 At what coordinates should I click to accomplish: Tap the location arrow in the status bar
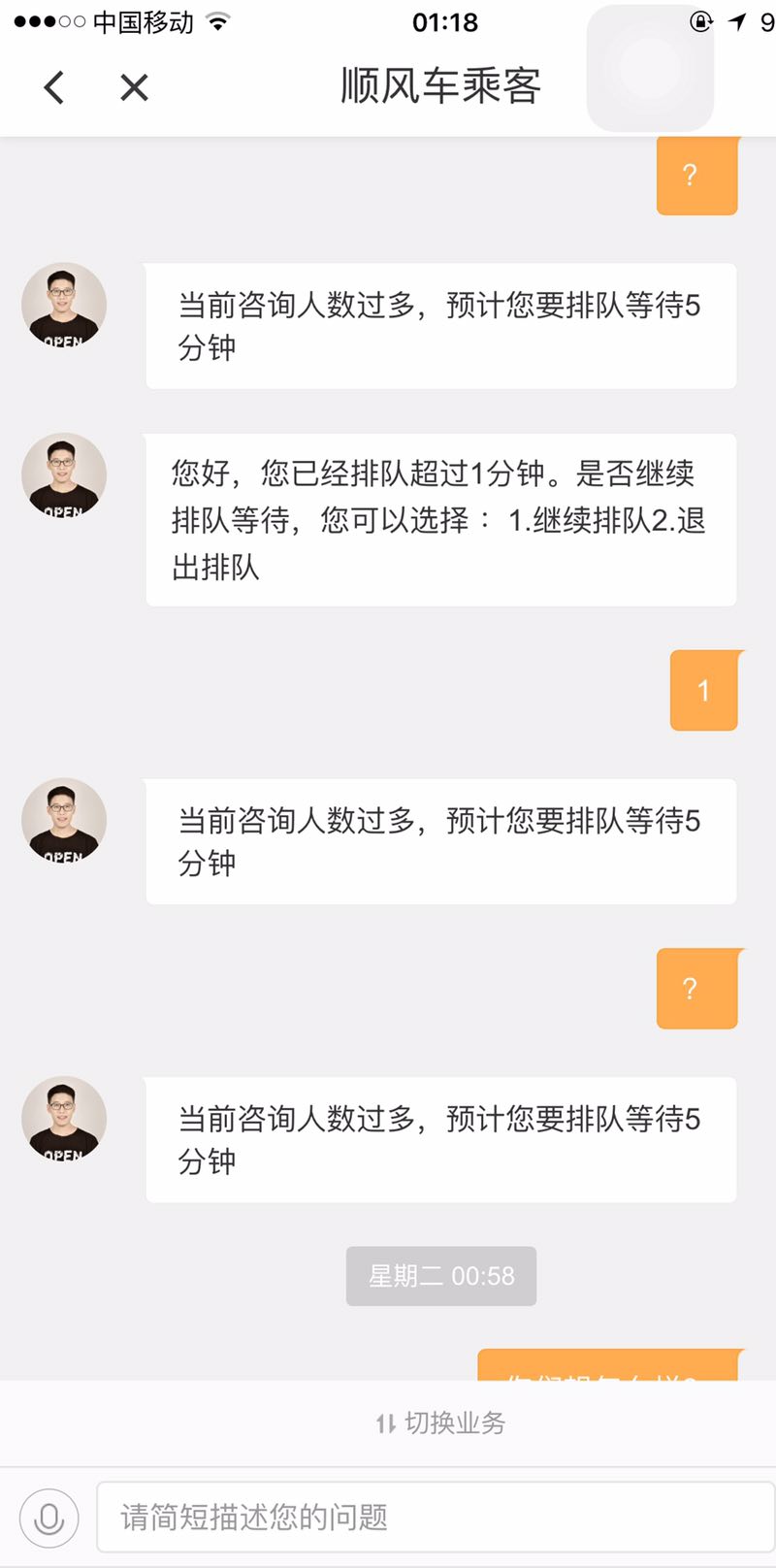coord(737,21)
